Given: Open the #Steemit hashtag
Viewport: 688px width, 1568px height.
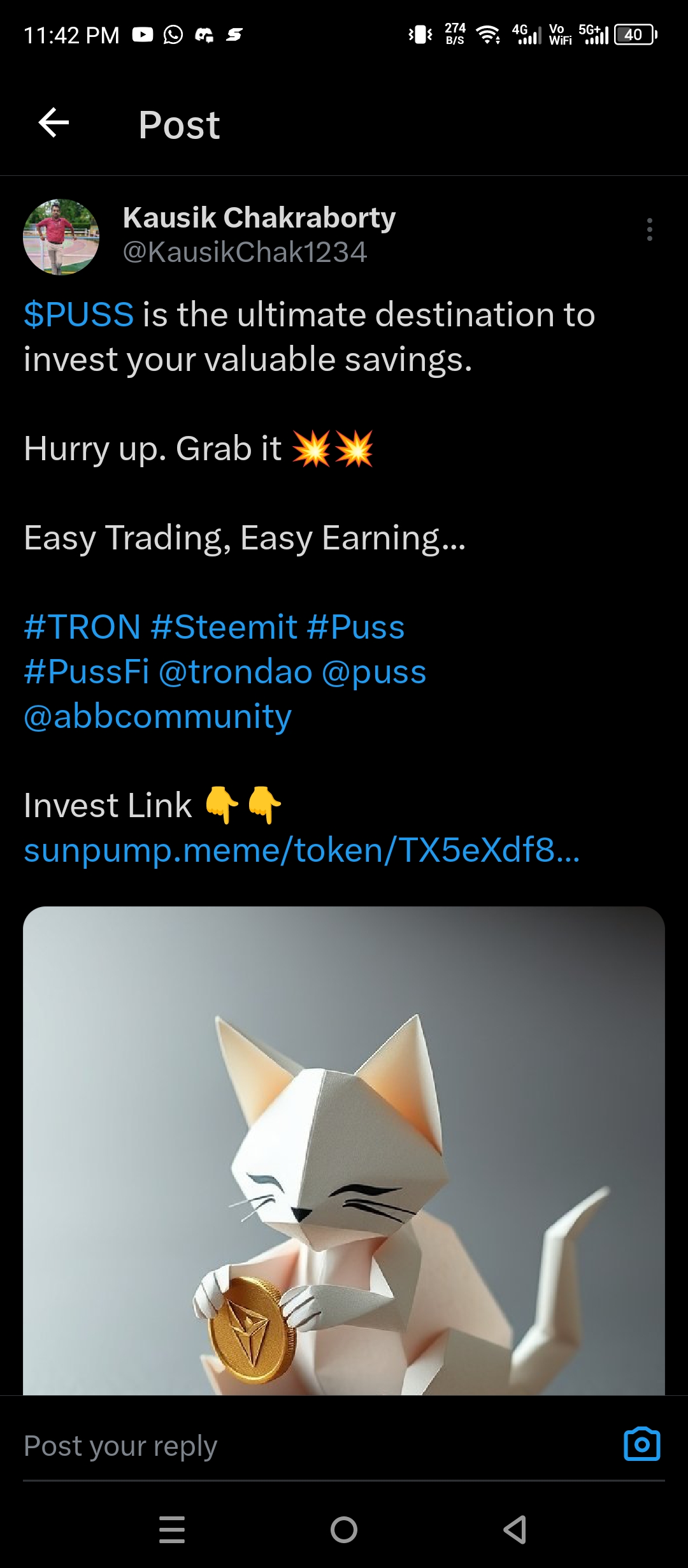Looking at the screenshot, I should click(224, 627).
